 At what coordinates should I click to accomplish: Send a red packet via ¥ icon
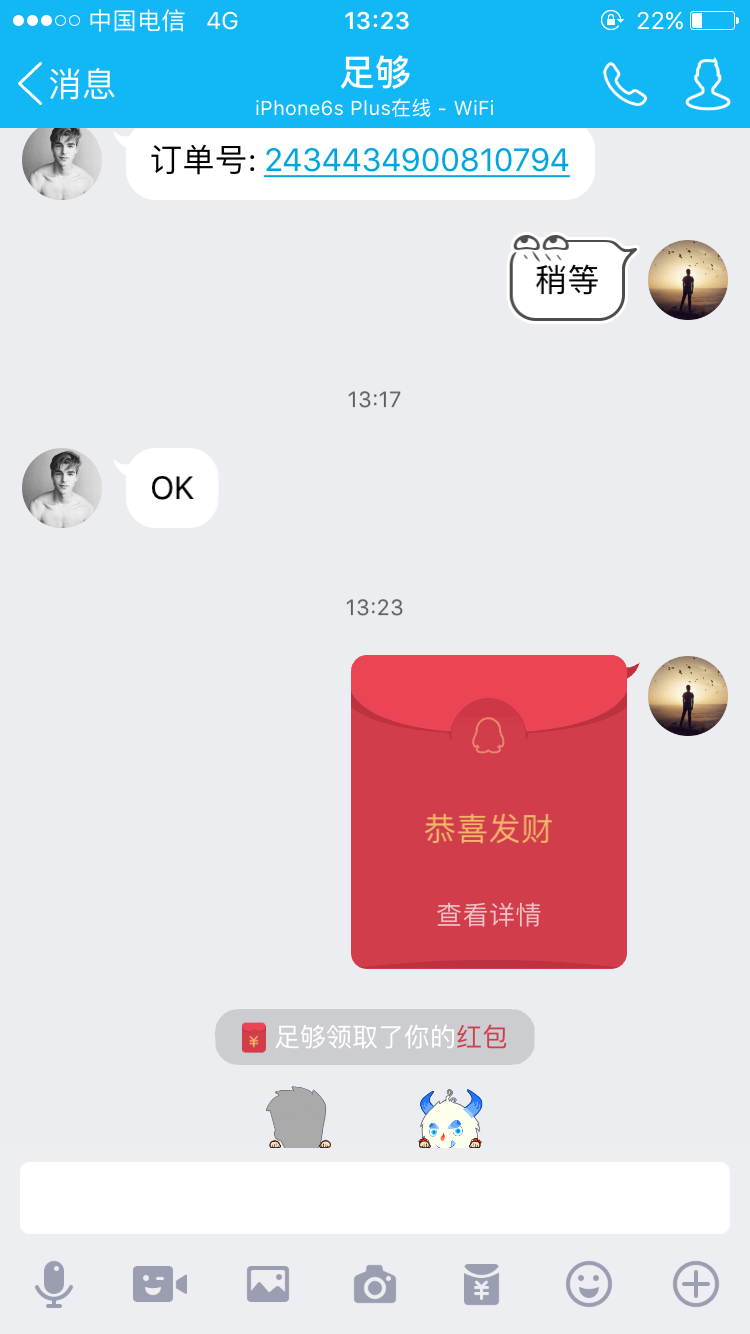[x=481, y=1284]
